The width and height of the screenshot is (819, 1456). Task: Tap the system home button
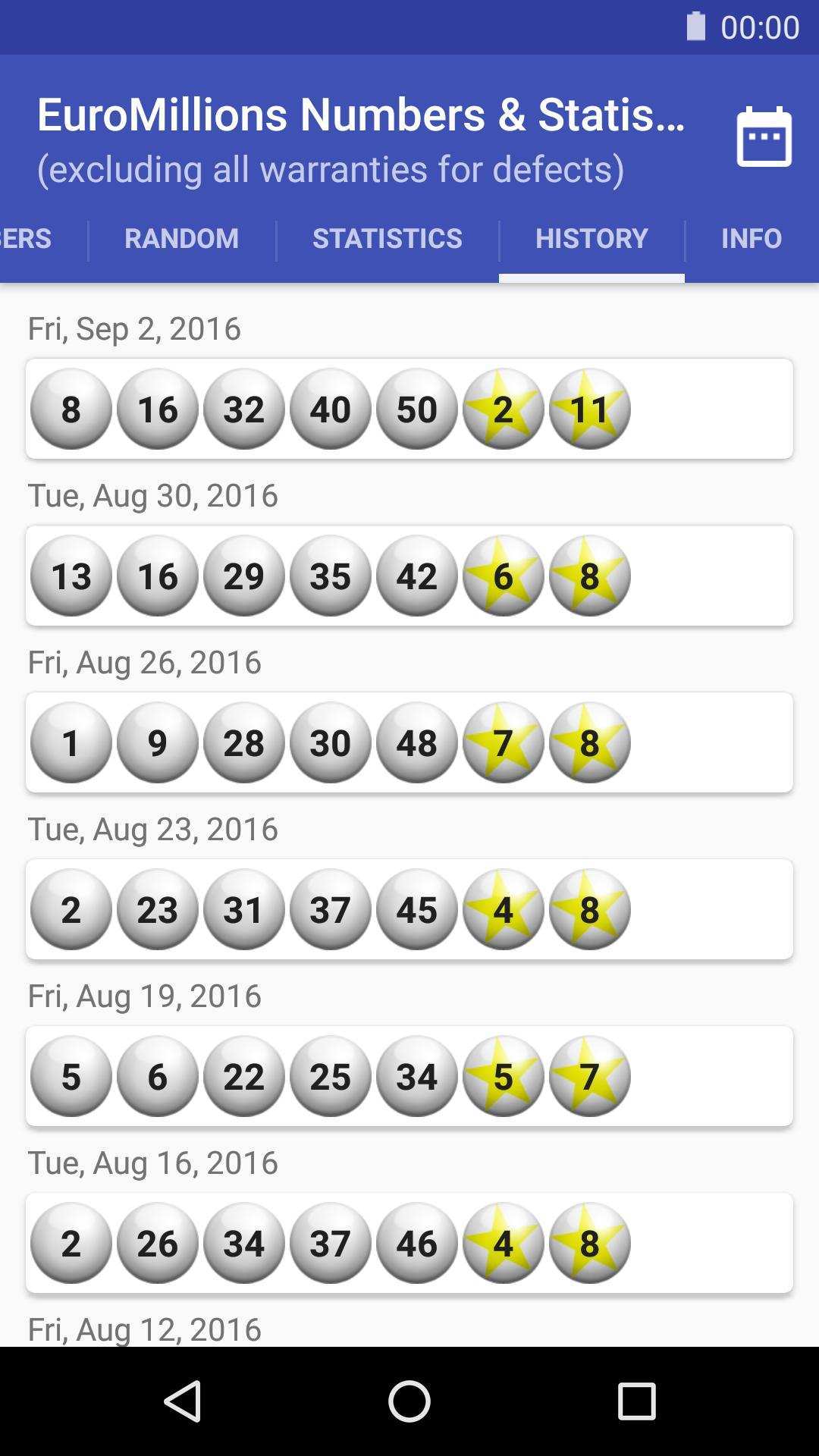click(x=409, y=1401)
